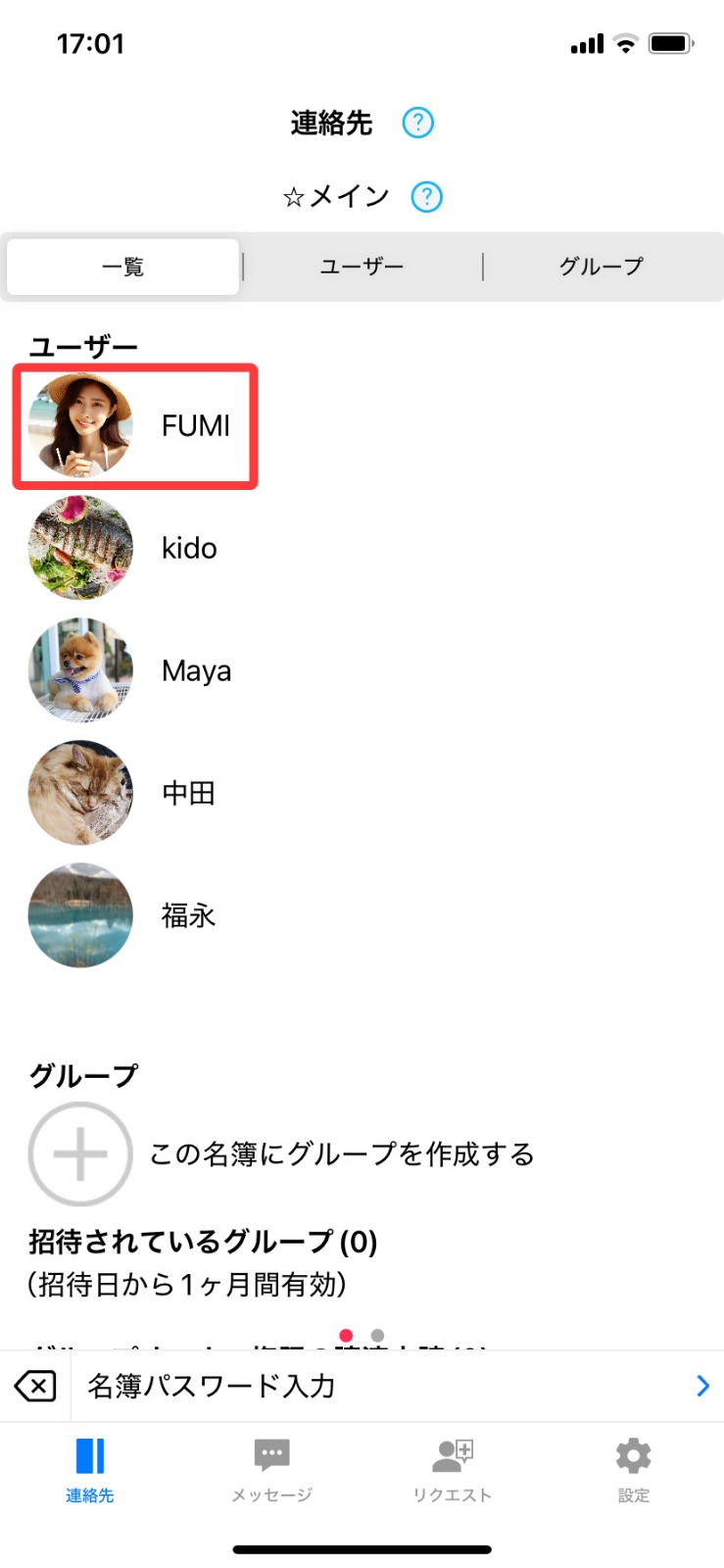
Task: Open help icon next to 連絡先 title
Action: (418, 122)
